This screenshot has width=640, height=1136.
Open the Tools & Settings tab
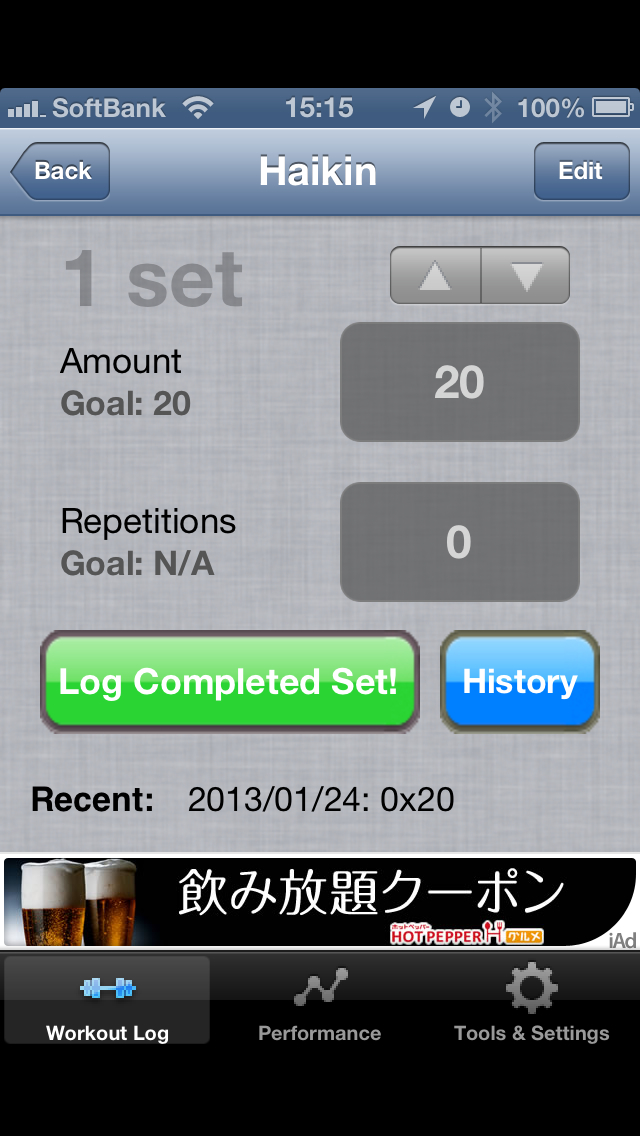[x=531, y=1000]
